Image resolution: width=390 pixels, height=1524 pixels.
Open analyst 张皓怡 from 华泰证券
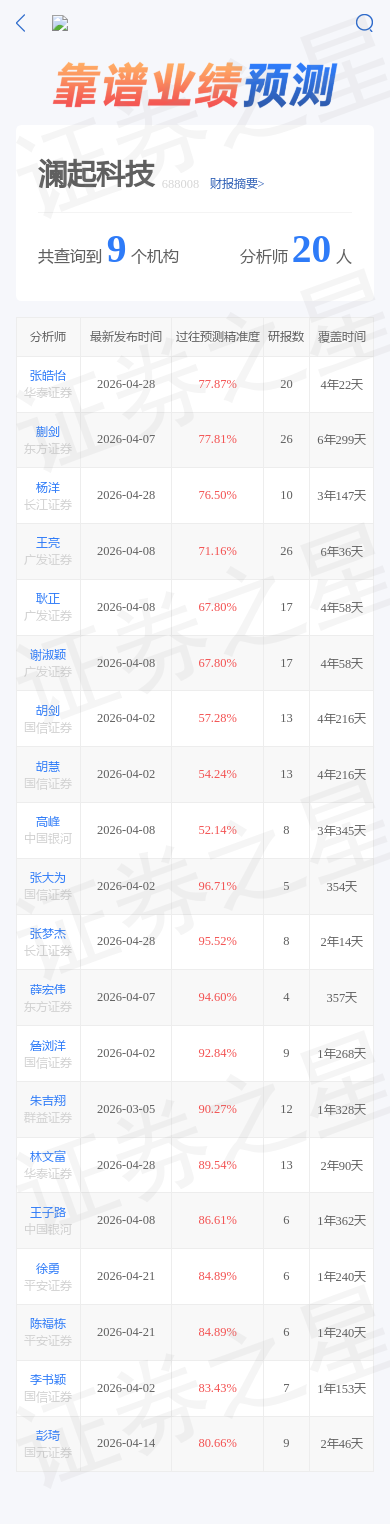click(48, 376)
